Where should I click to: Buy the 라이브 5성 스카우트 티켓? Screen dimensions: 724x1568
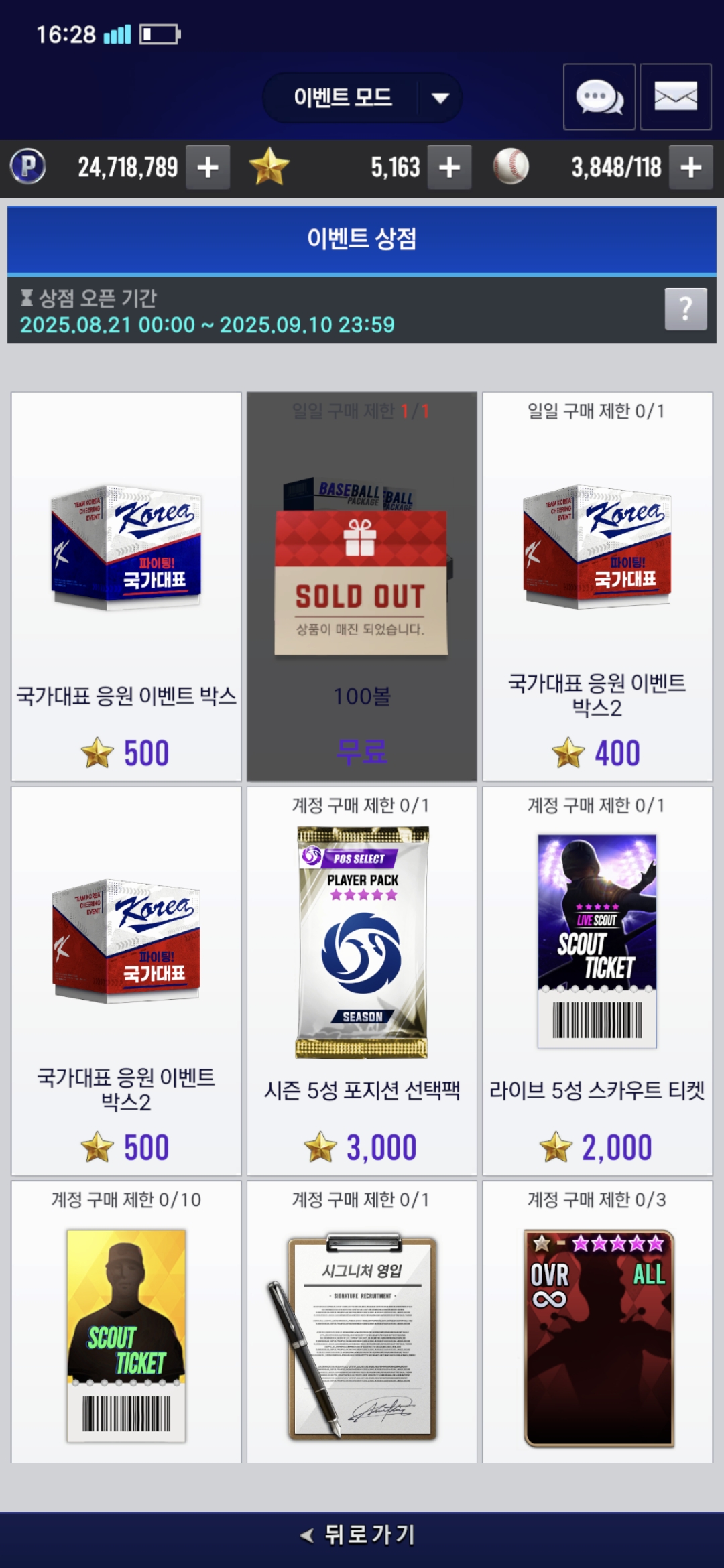coord(597,981)
